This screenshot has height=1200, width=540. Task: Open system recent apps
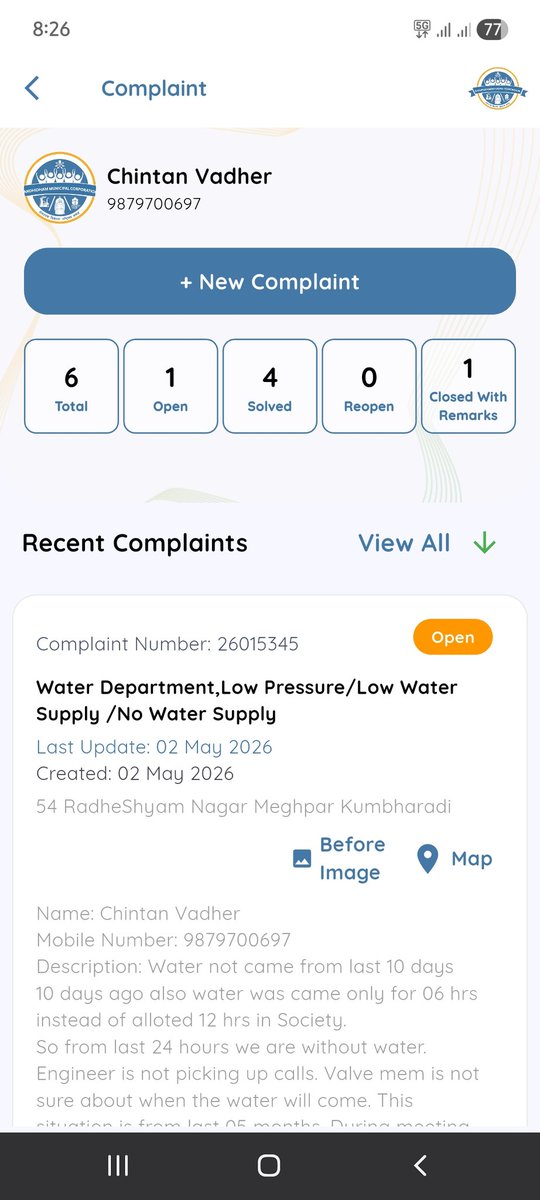pos(118,1165)
